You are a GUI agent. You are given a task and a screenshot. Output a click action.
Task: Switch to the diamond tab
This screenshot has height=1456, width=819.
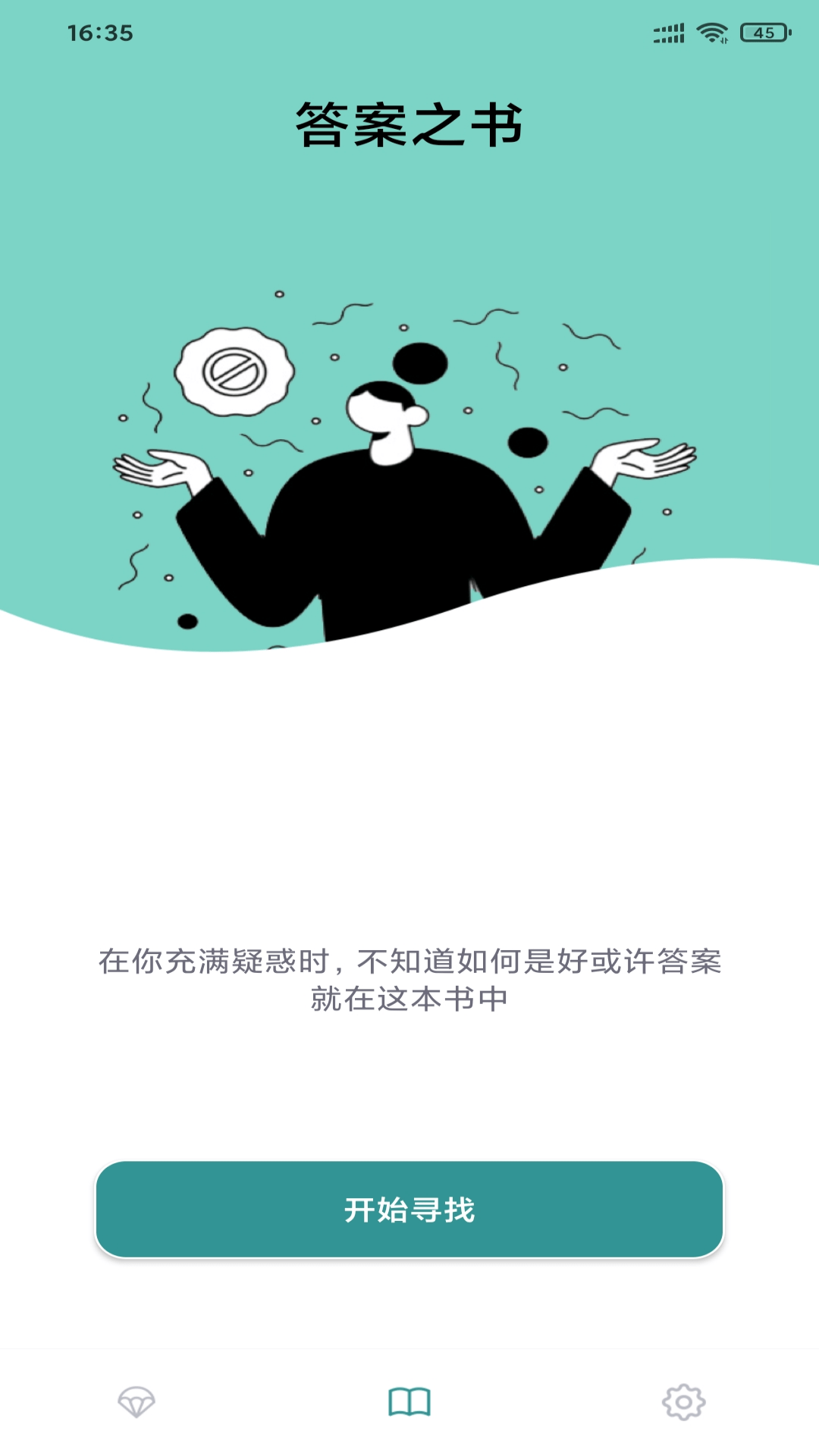[x=136, y=1402]
